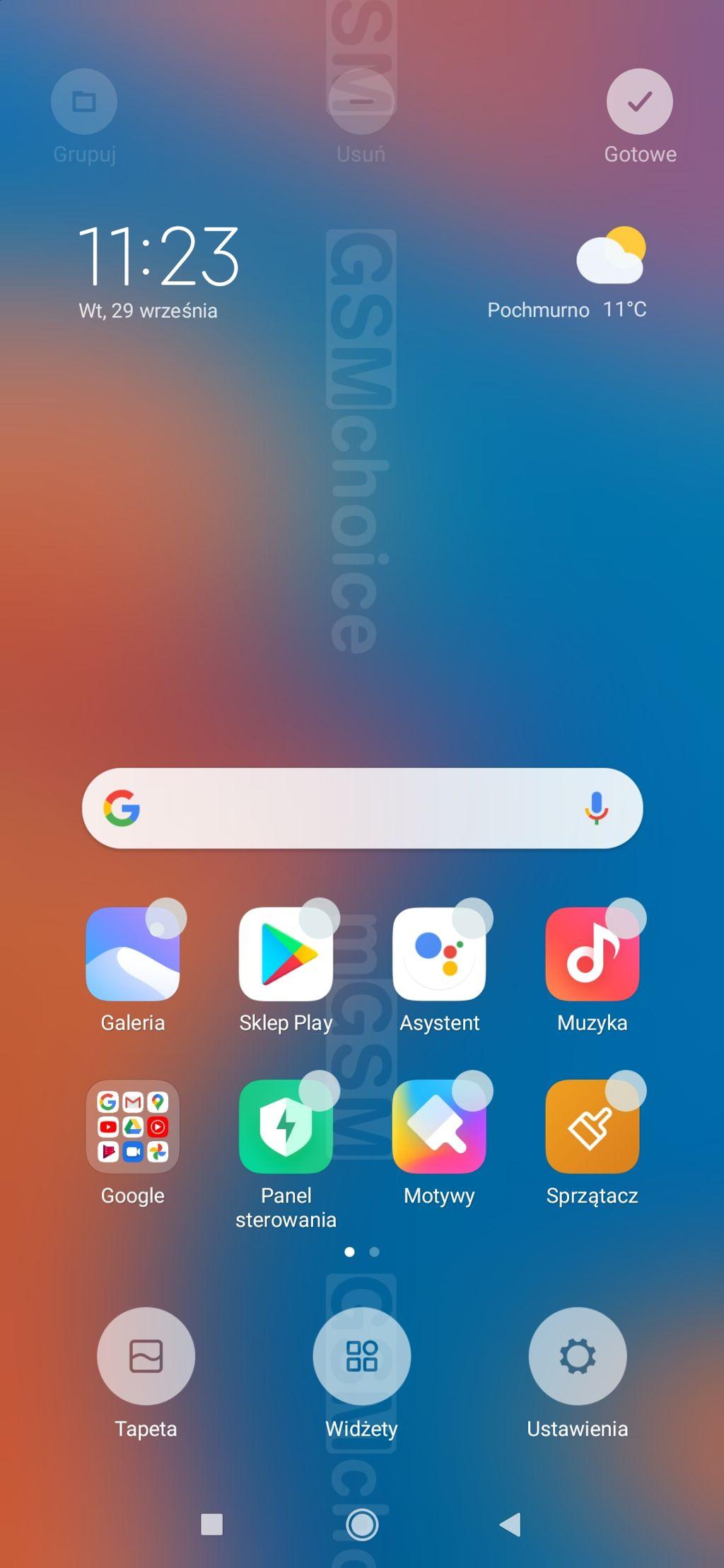
Task: Tap the system home button
Action: click(x=362, y=1524)
